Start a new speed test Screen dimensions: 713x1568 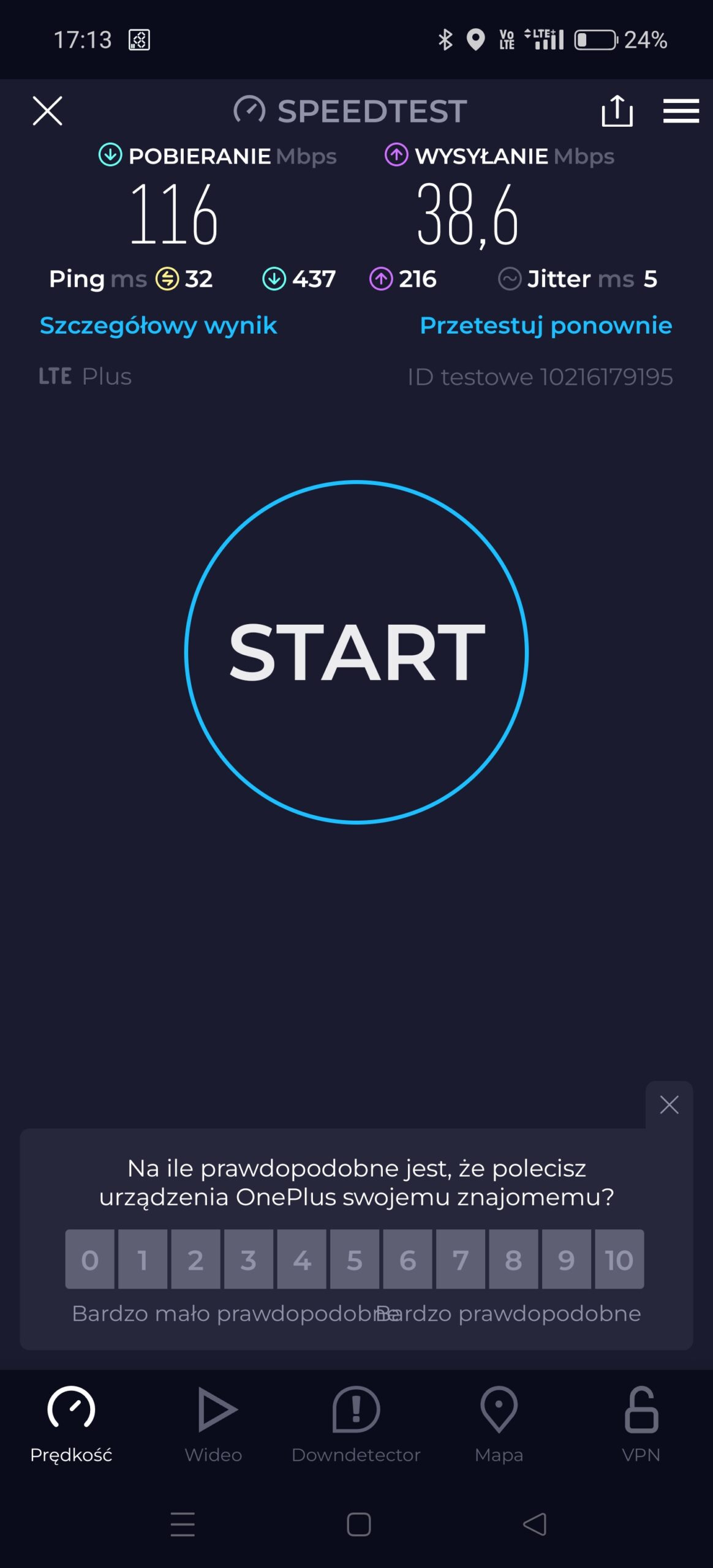point(356,652)
